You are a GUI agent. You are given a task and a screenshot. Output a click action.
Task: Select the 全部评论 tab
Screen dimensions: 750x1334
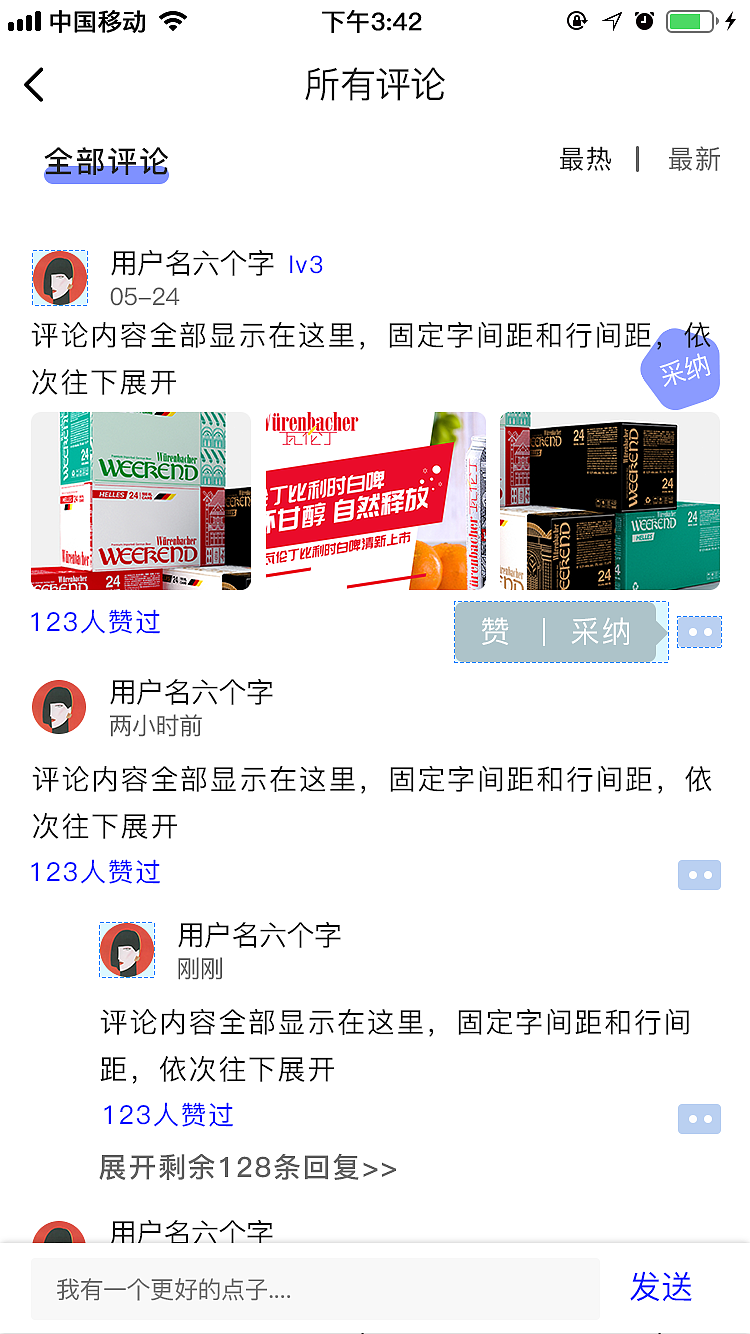tap(105, 160)
